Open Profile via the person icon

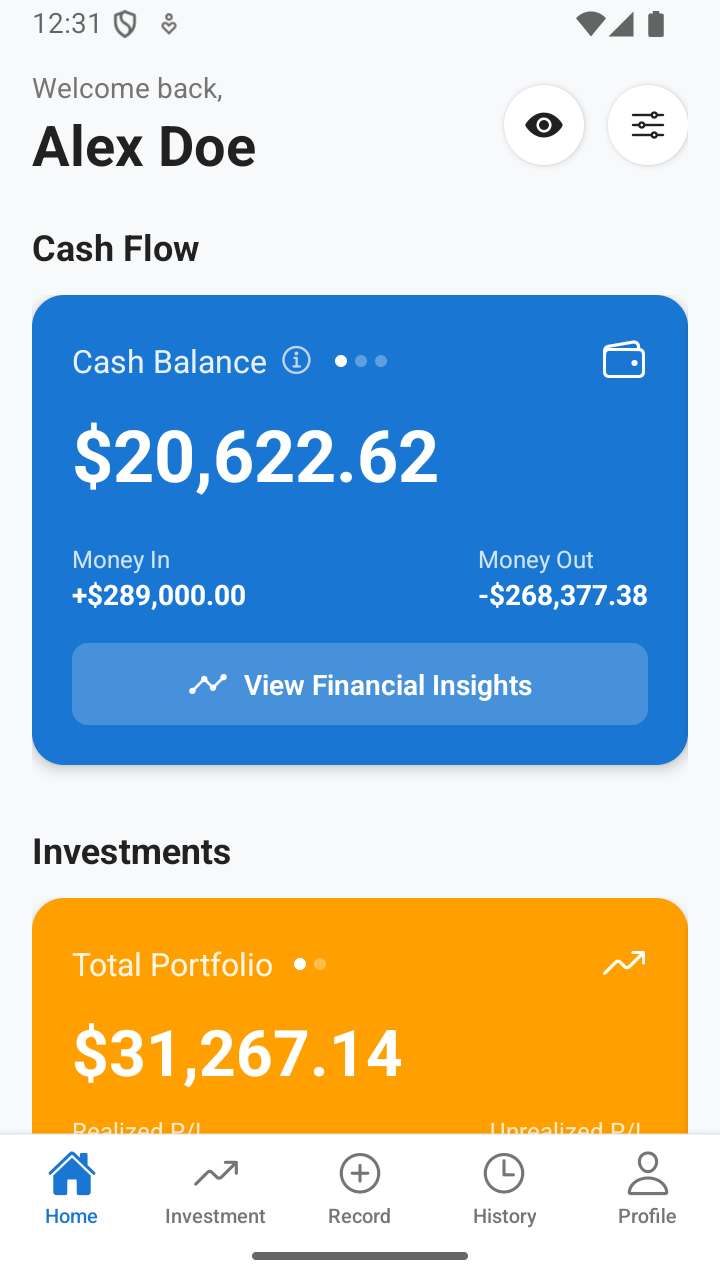coord(647,1172)
